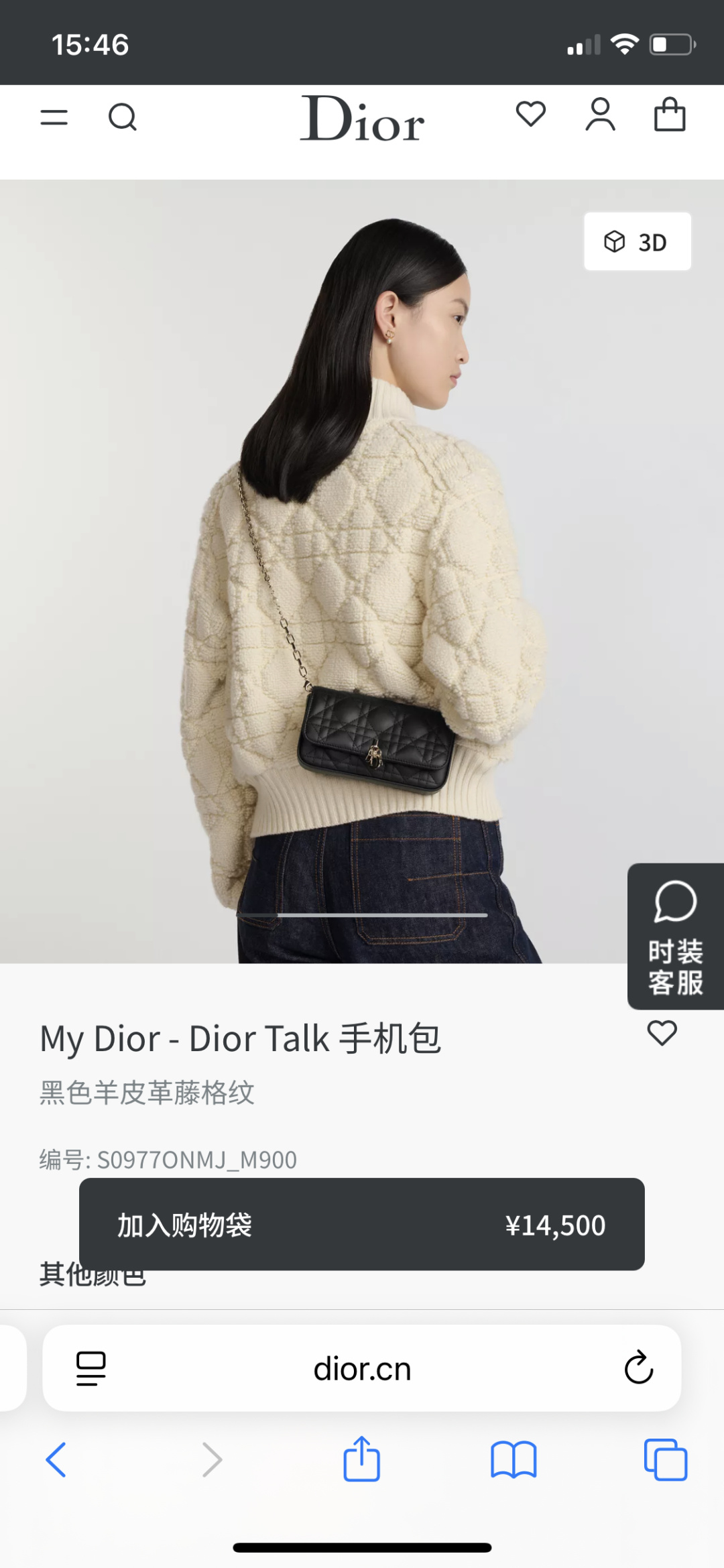Tap 加入购物袋 to add to bag
This screenshot has height=1568, width=724.
[x=362, y=1224]
